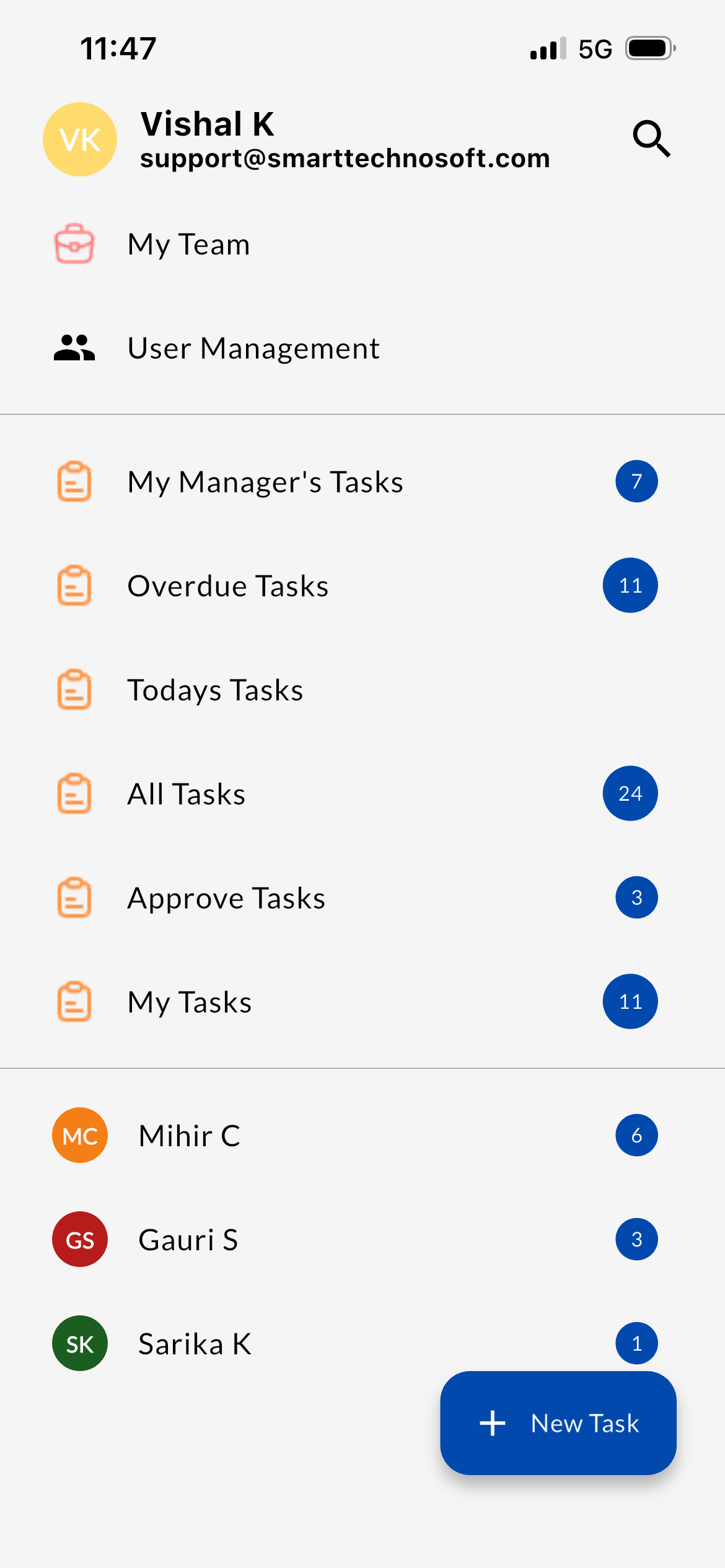Open Vishal K's profile avatar

point(80,139)
